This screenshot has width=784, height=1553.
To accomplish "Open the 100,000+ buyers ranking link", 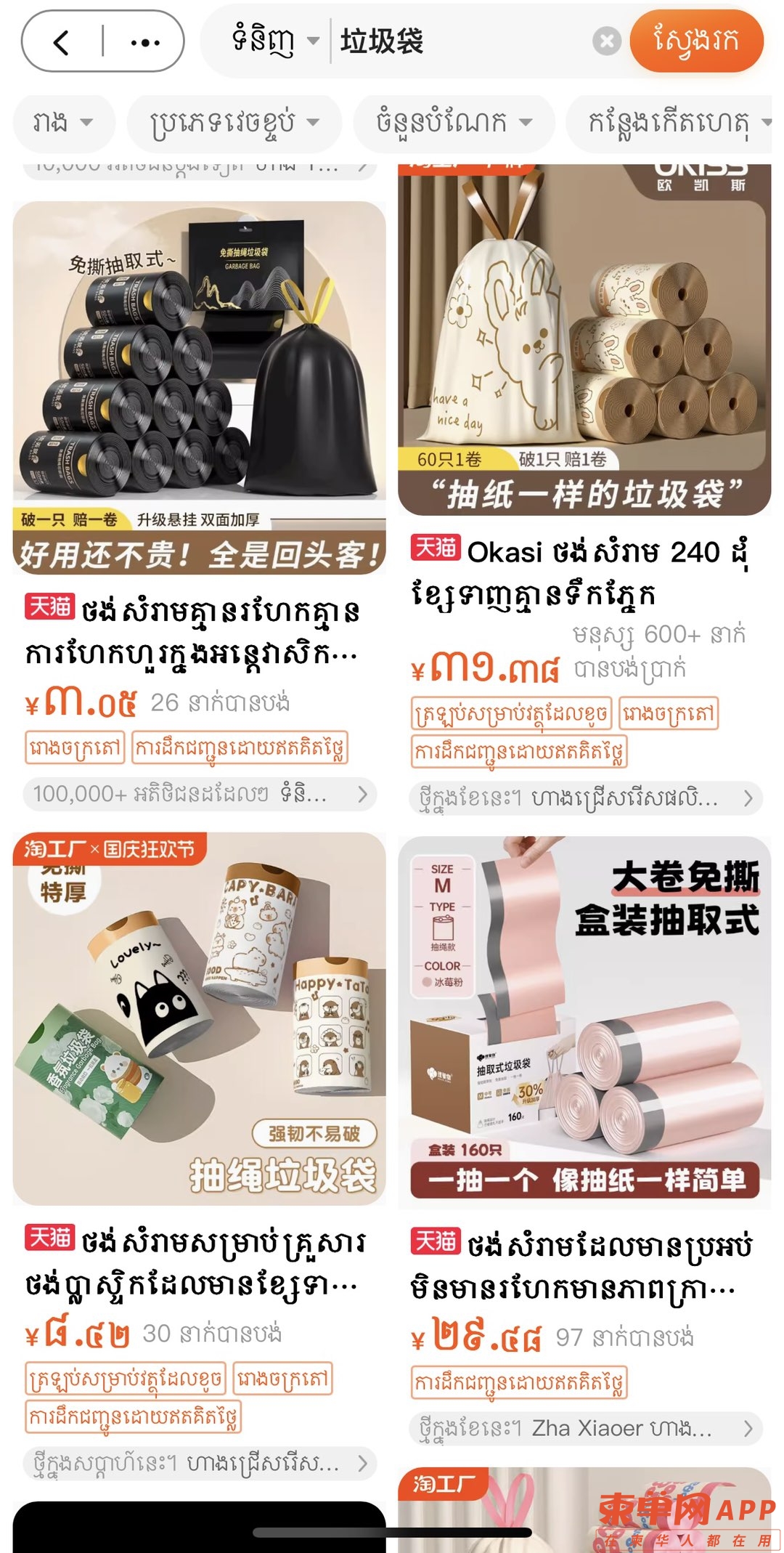I will tap(200, 794).
